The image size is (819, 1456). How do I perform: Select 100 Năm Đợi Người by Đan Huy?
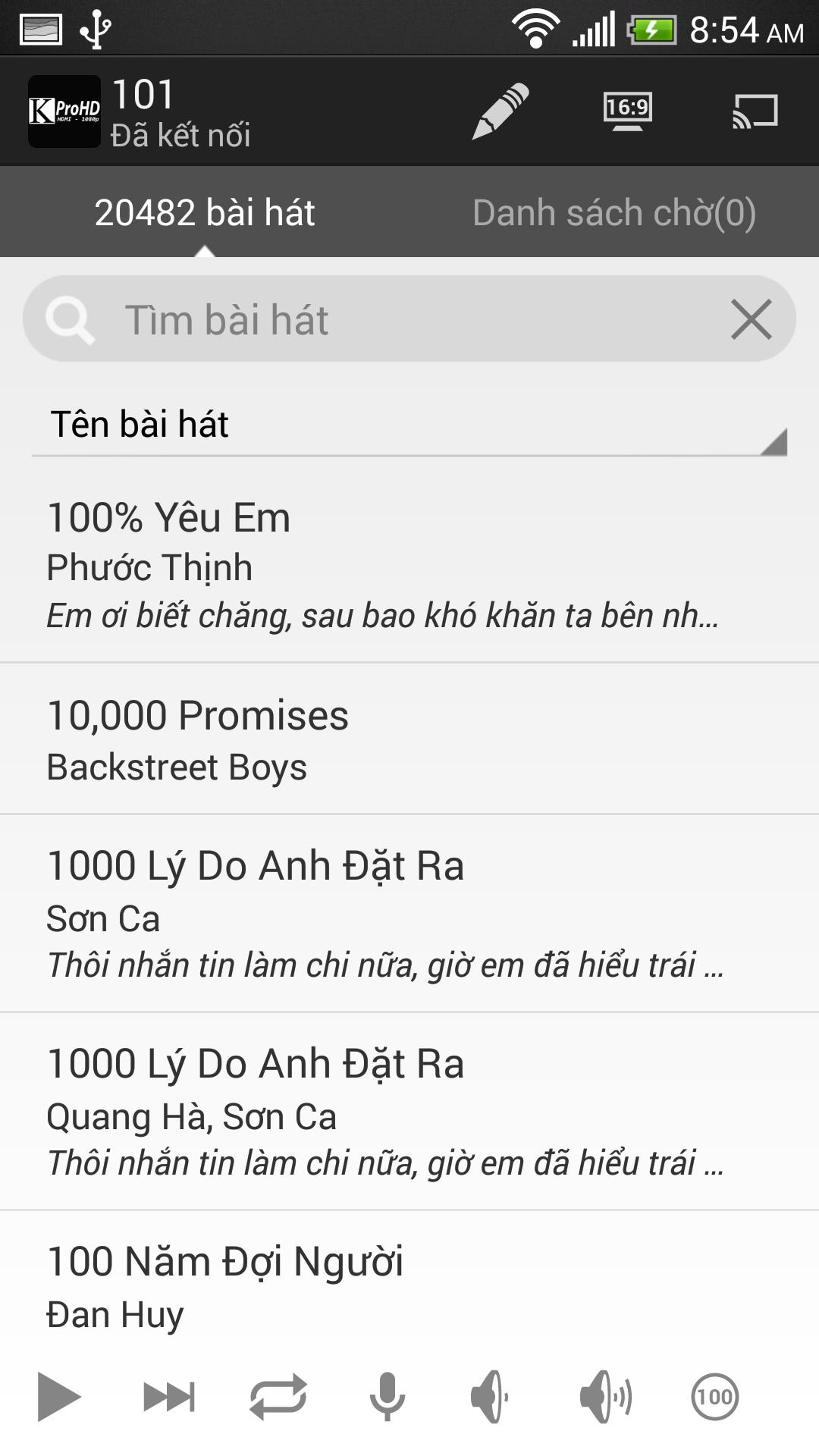coord(409,1285)
